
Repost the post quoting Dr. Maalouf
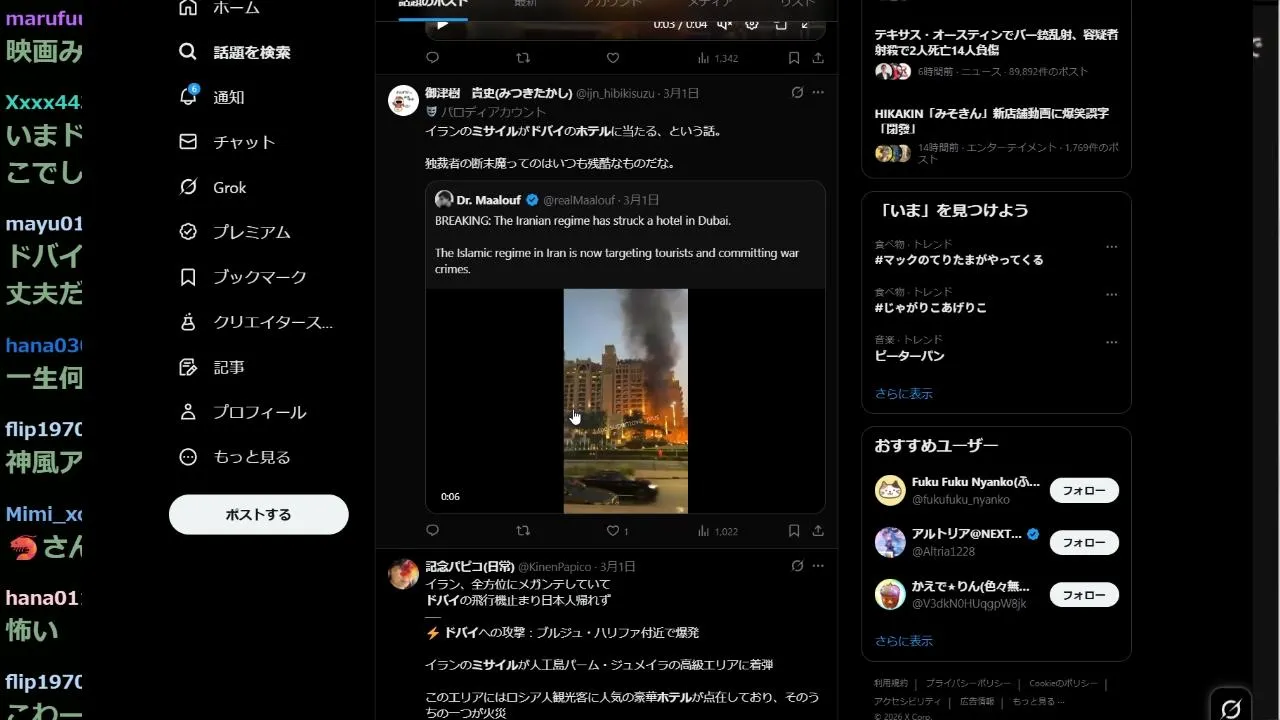coord(522,531)
